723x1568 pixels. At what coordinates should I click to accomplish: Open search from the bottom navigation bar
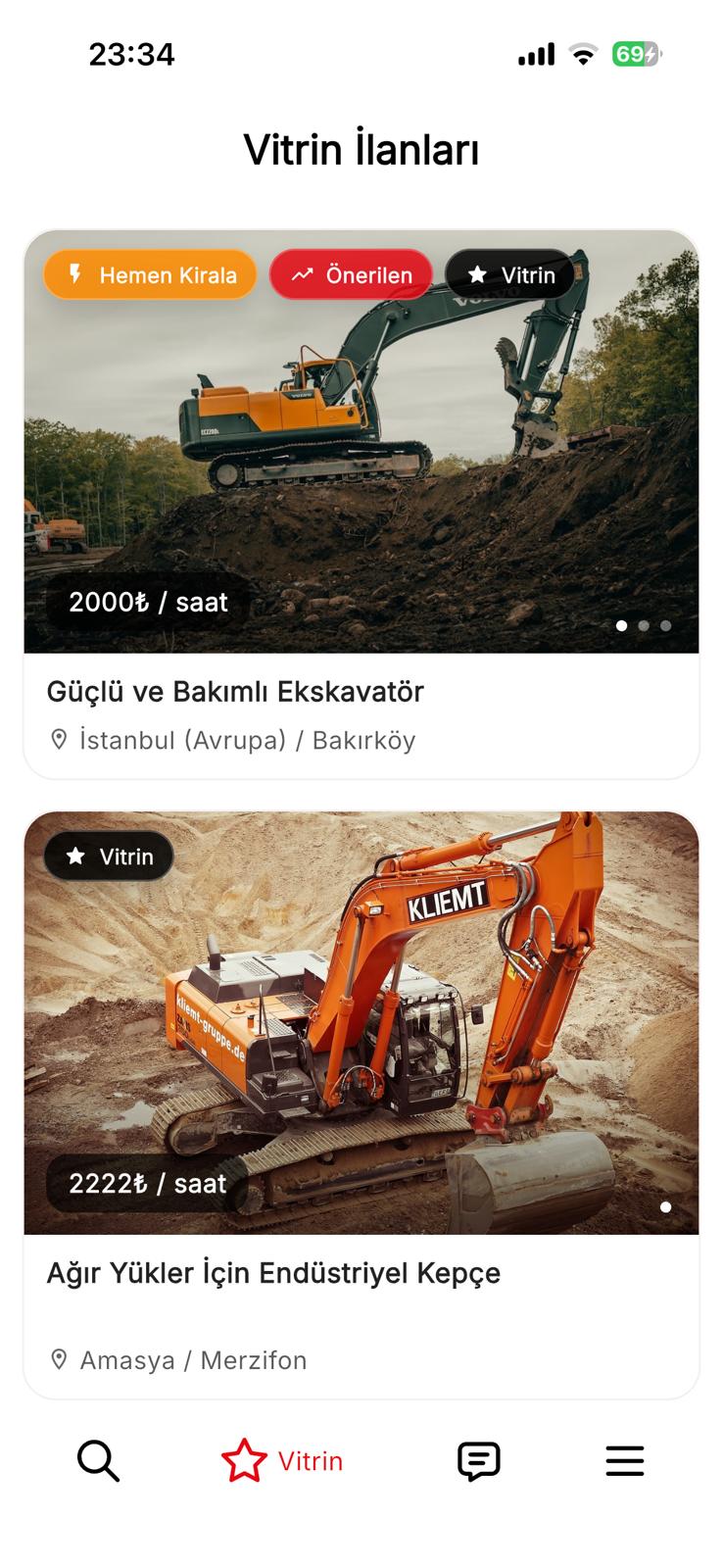[x=97, y=1460]
